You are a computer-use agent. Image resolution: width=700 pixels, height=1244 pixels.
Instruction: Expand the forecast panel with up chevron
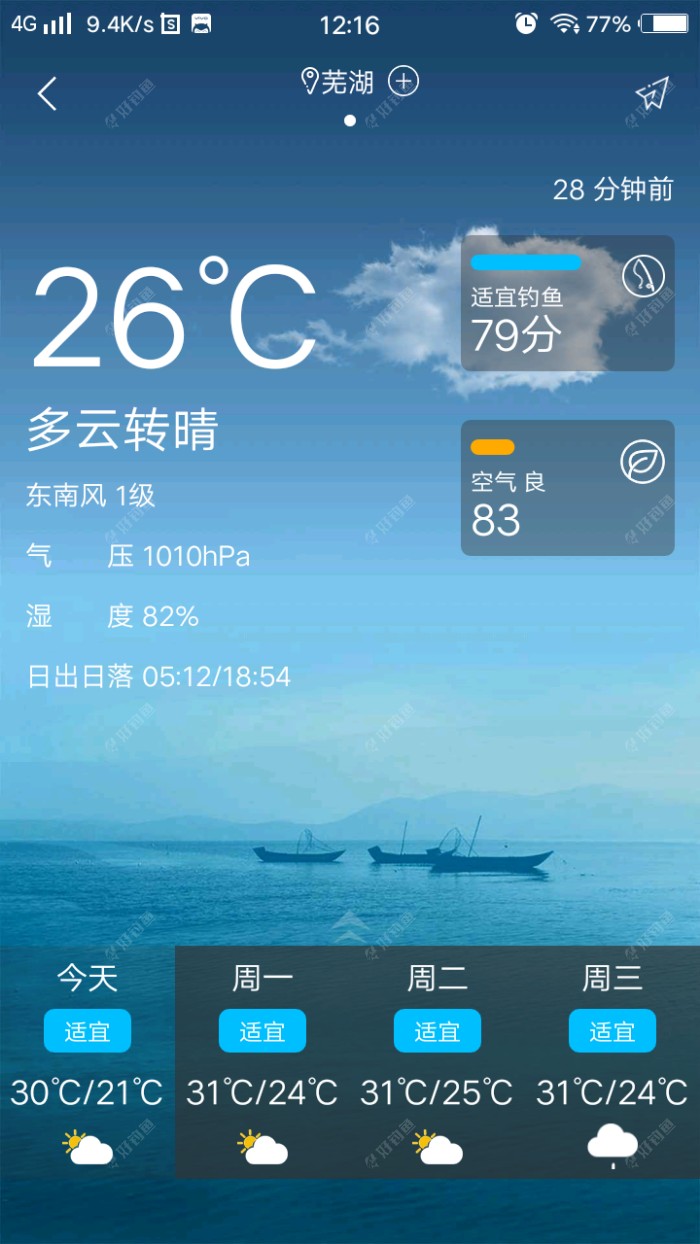pos(350,926)
